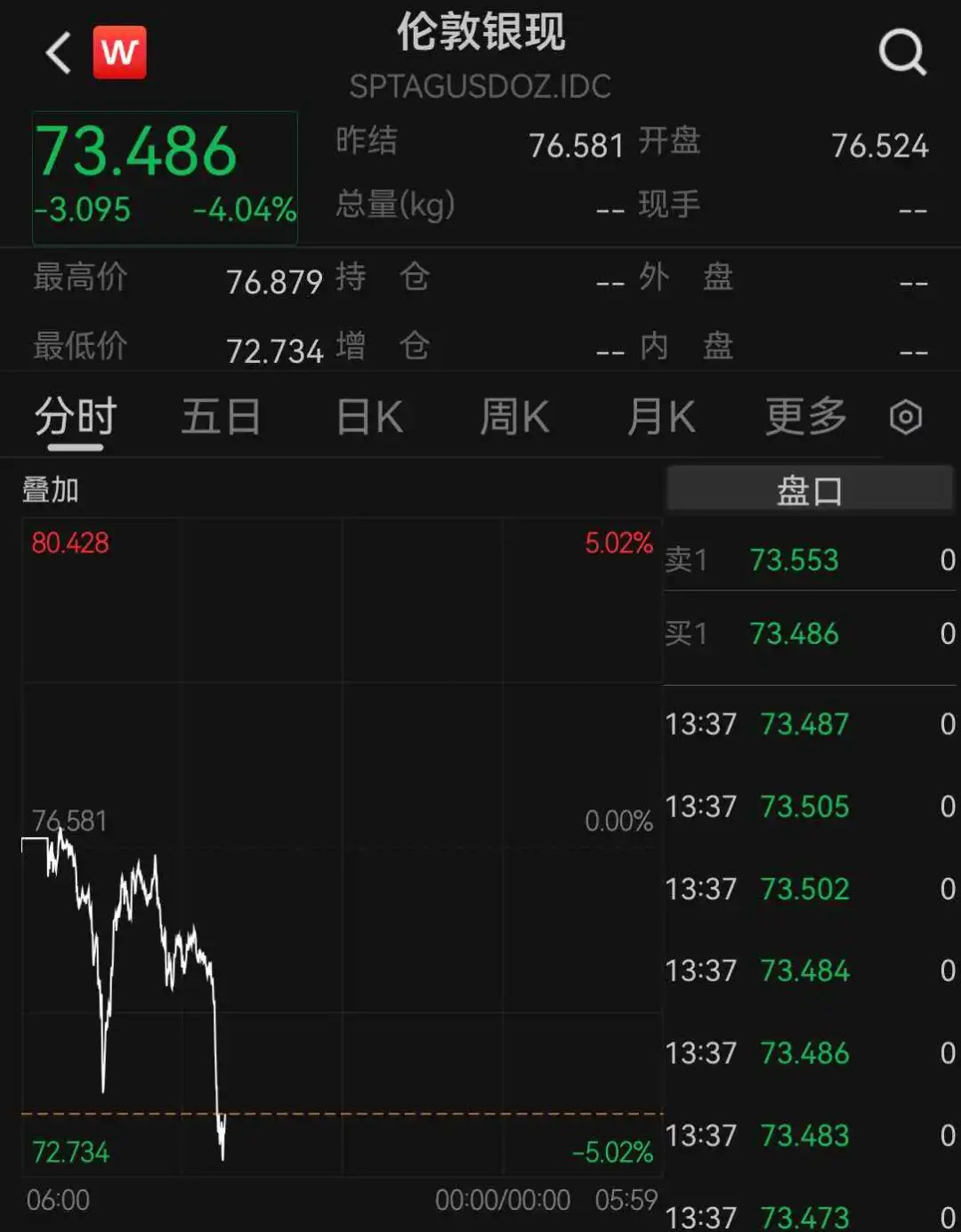The width and height of the screenshot is (961, 1232).
Task: Open the chart settings gear icon
Action: point(905,415)
